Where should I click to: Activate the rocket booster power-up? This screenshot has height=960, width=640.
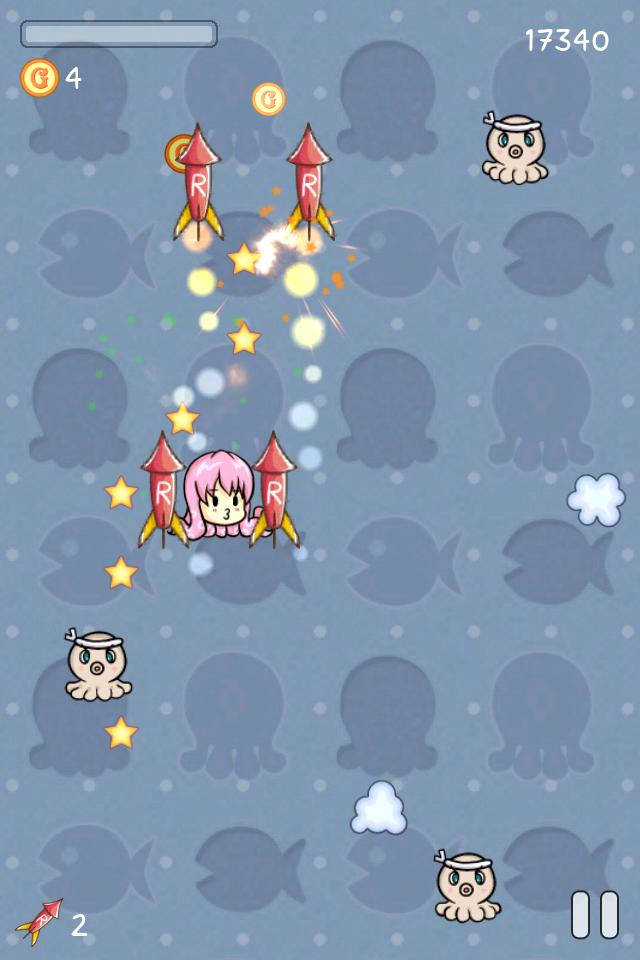coord(41,921)
